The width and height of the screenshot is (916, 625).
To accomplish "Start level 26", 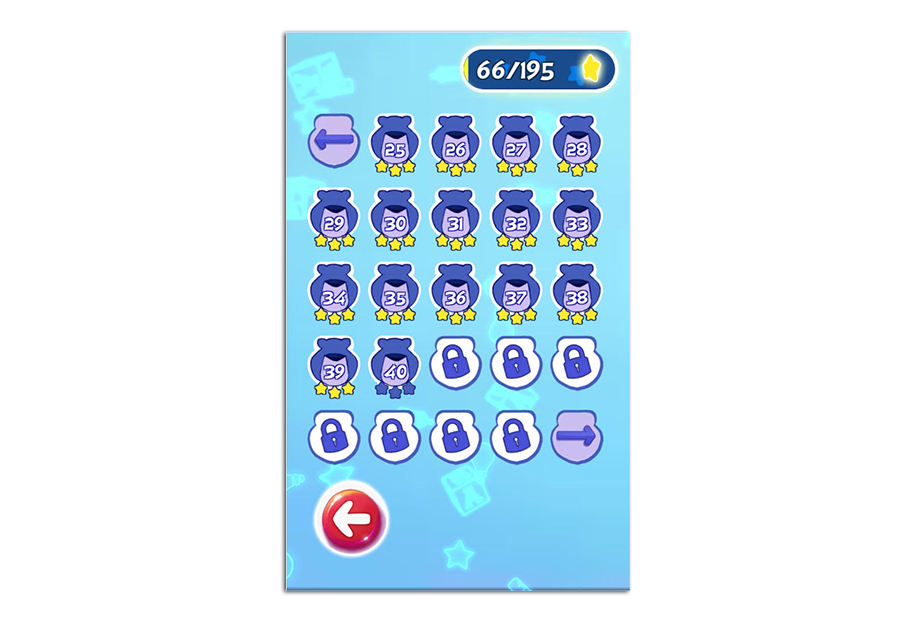I will 456,143.
